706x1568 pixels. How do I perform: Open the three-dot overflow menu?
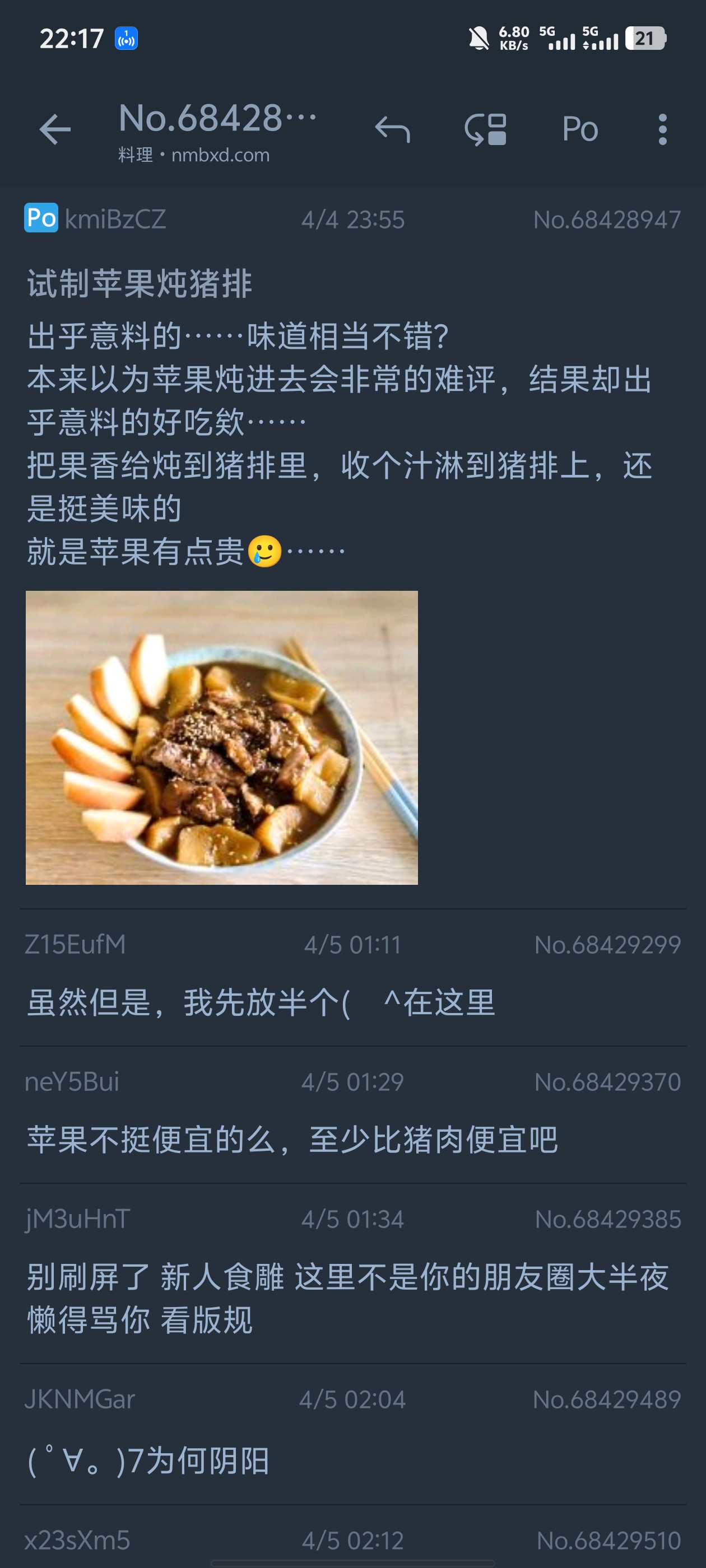[x=662, y=130]
